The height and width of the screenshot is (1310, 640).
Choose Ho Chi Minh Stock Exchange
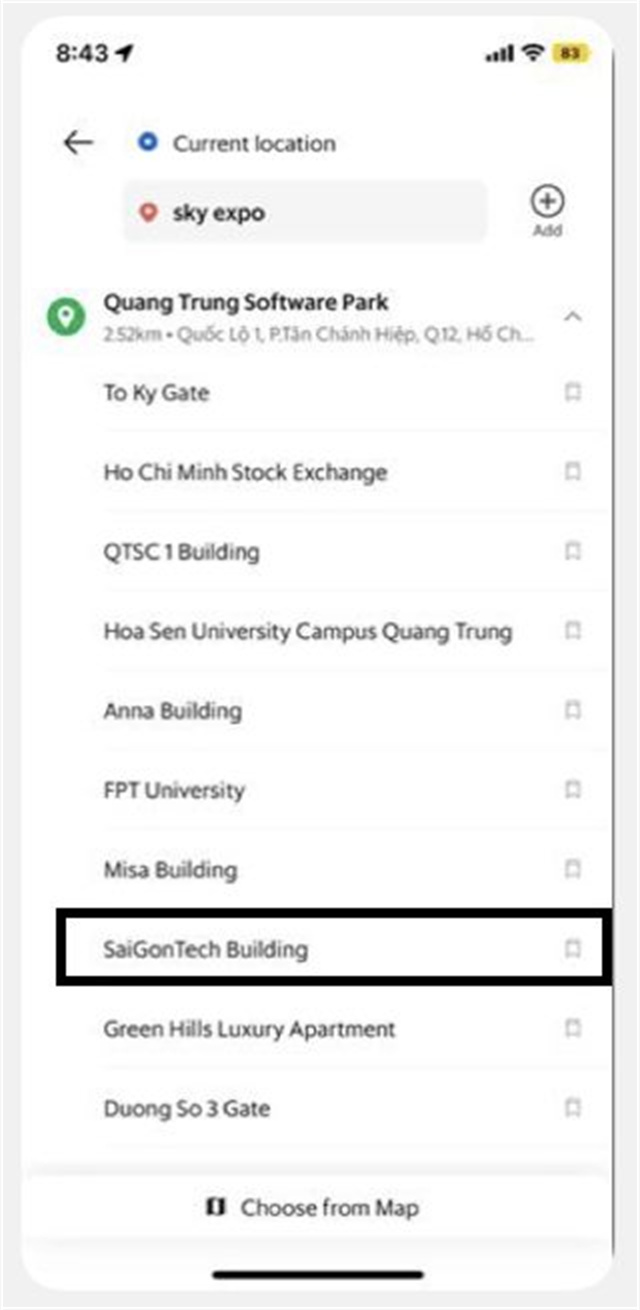point(245,472)
